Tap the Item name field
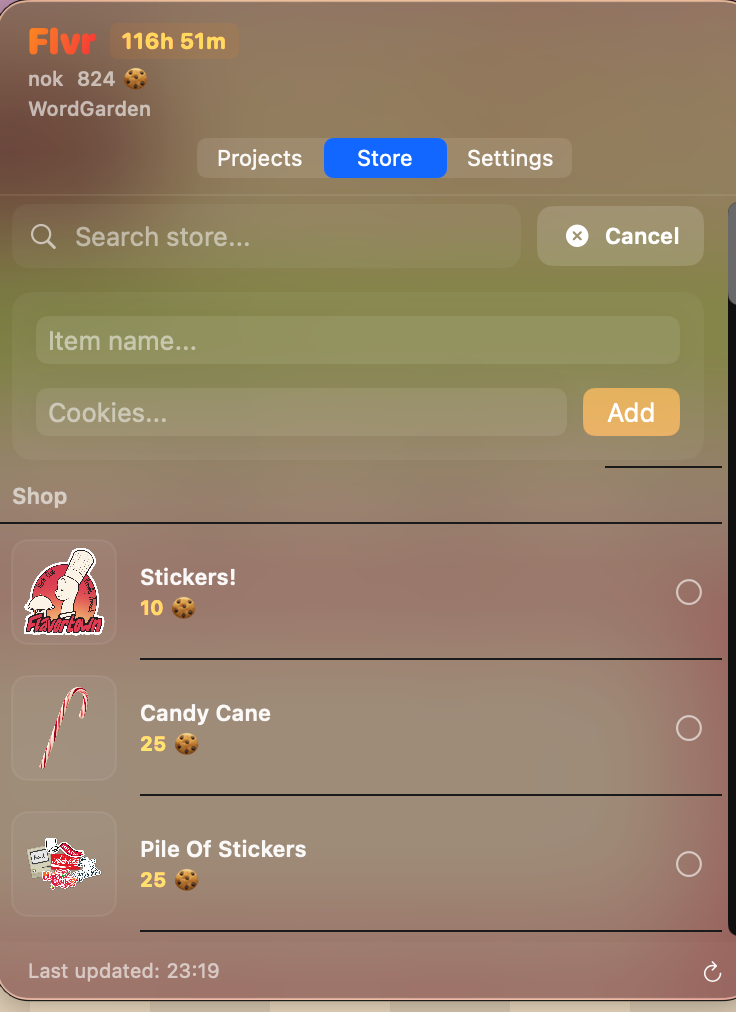This screenshot has width=736, height=1012. coord(358,341)
